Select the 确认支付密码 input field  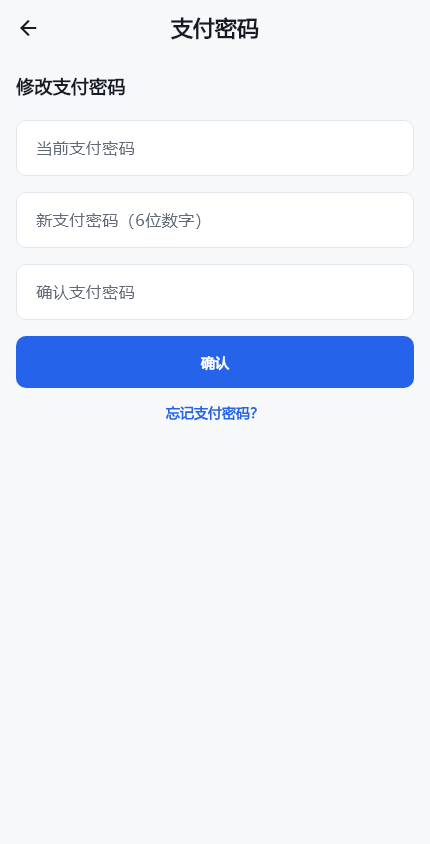215,292
